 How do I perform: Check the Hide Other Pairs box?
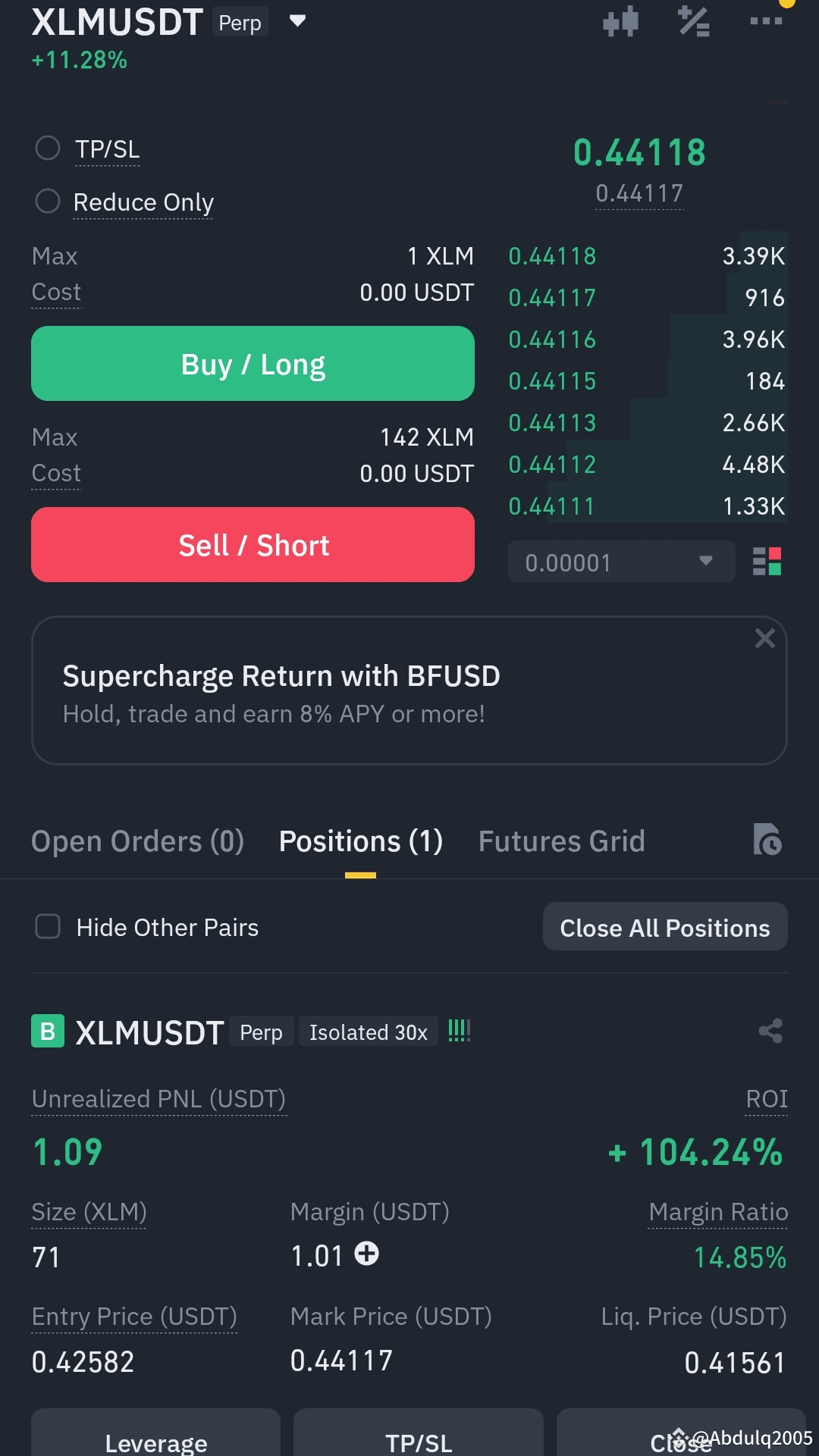[x=48, y=926]
